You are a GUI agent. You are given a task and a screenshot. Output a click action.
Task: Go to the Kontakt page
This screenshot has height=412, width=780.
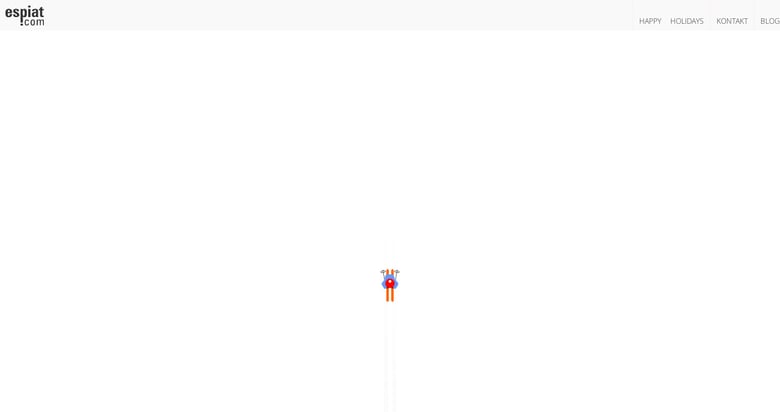(x=731, y=21)
